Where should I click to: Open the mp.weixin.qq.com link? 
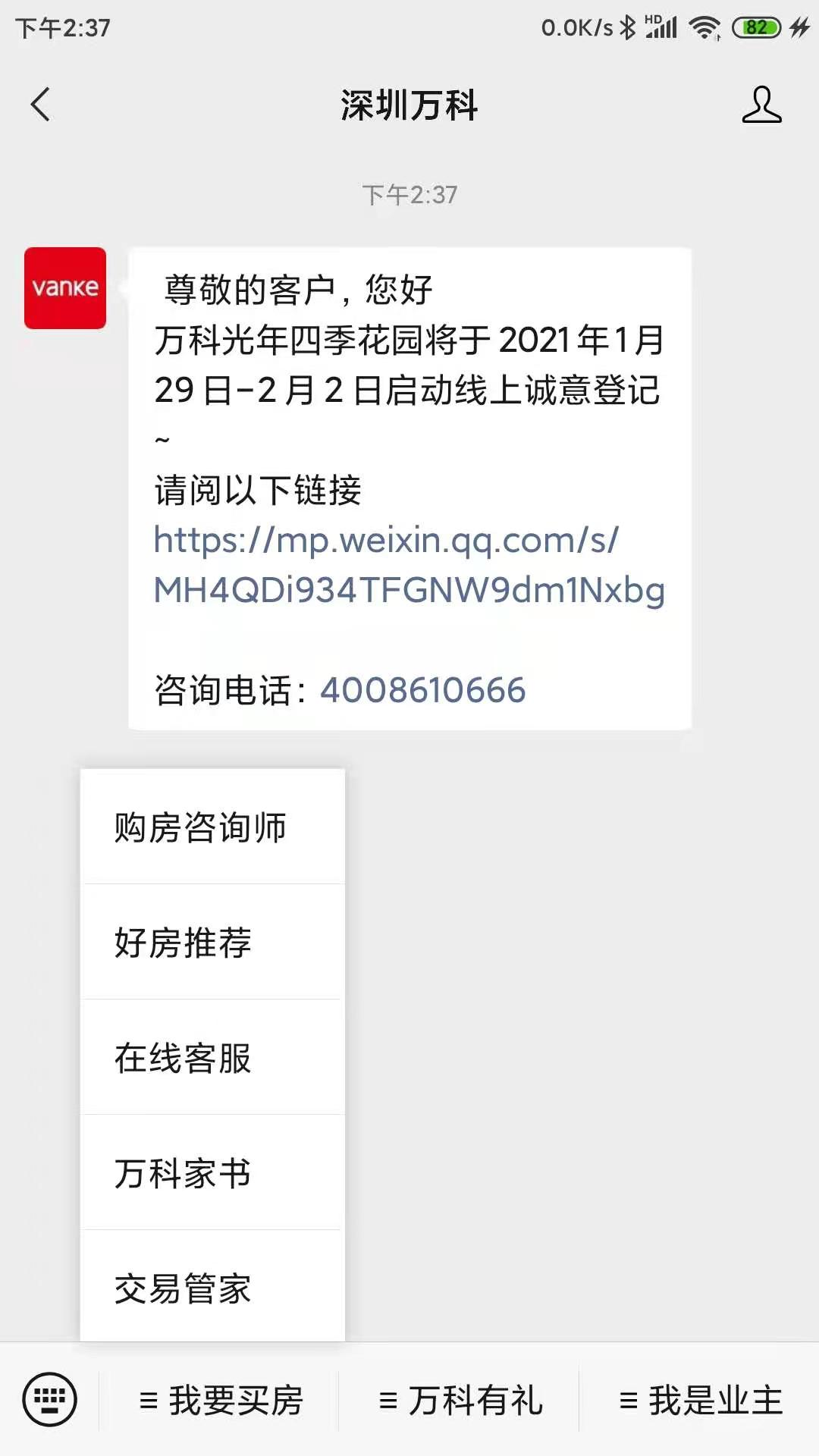point(409,565)
